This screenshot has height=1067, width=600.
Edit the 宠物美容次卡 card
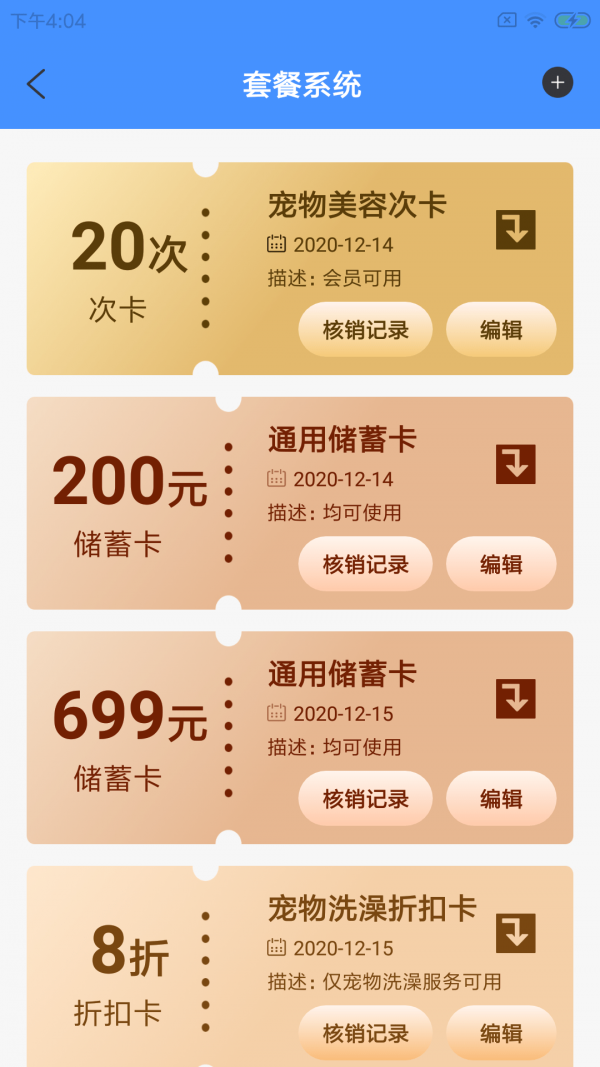(501, 330)
